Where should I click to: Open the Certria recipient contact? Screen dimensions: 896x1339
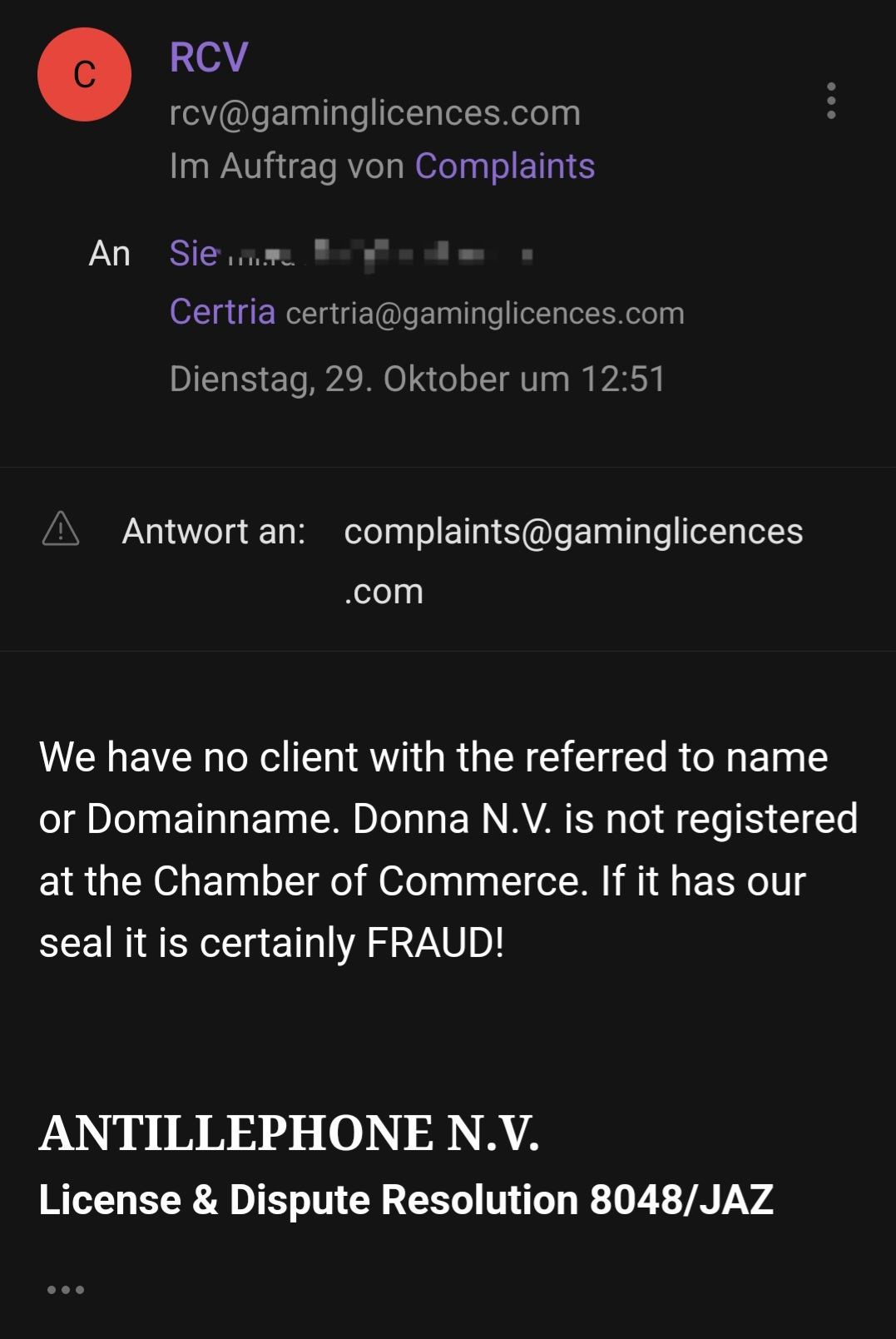click(x=222, y=312)
